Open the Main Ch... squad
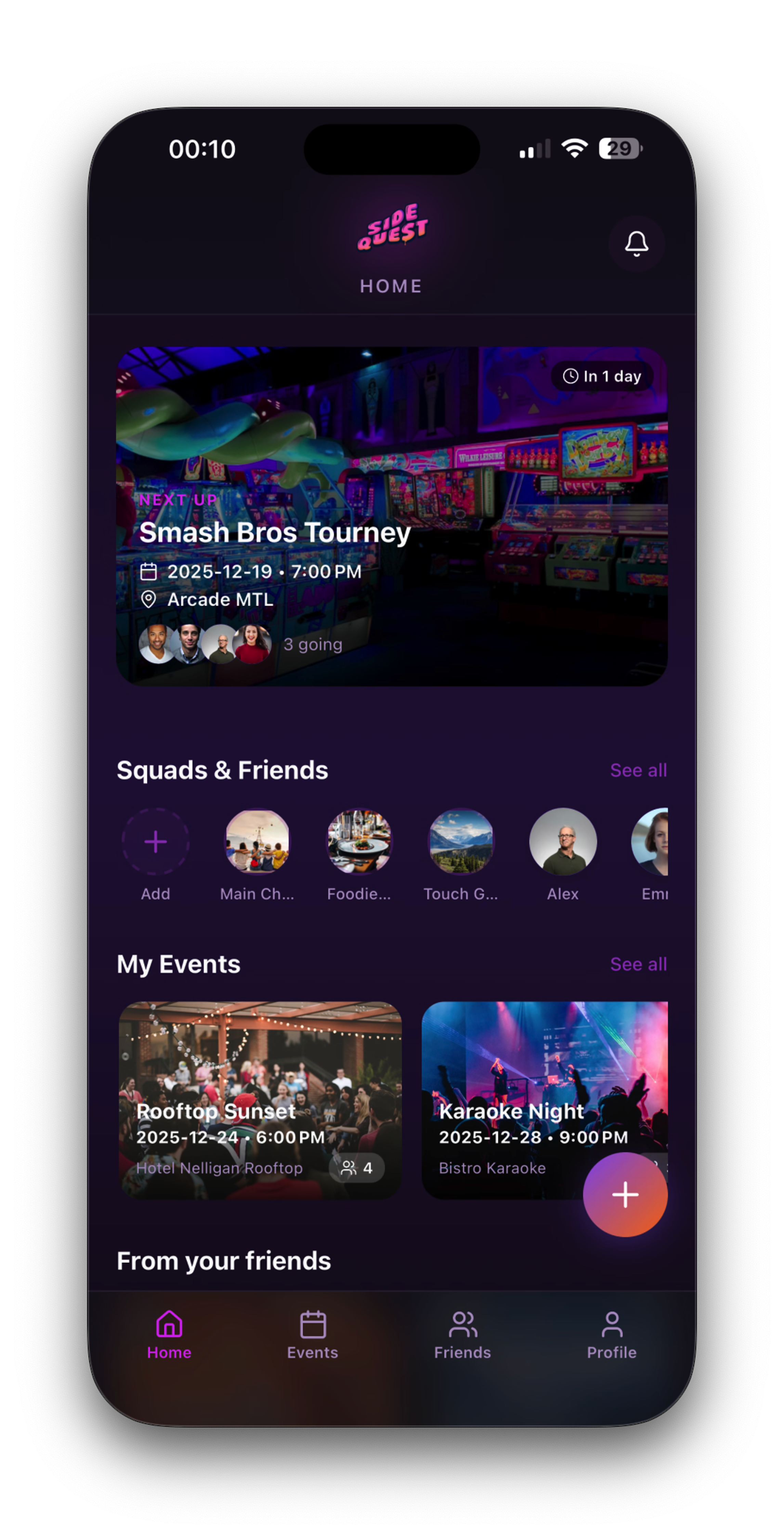 pos(257,842)
